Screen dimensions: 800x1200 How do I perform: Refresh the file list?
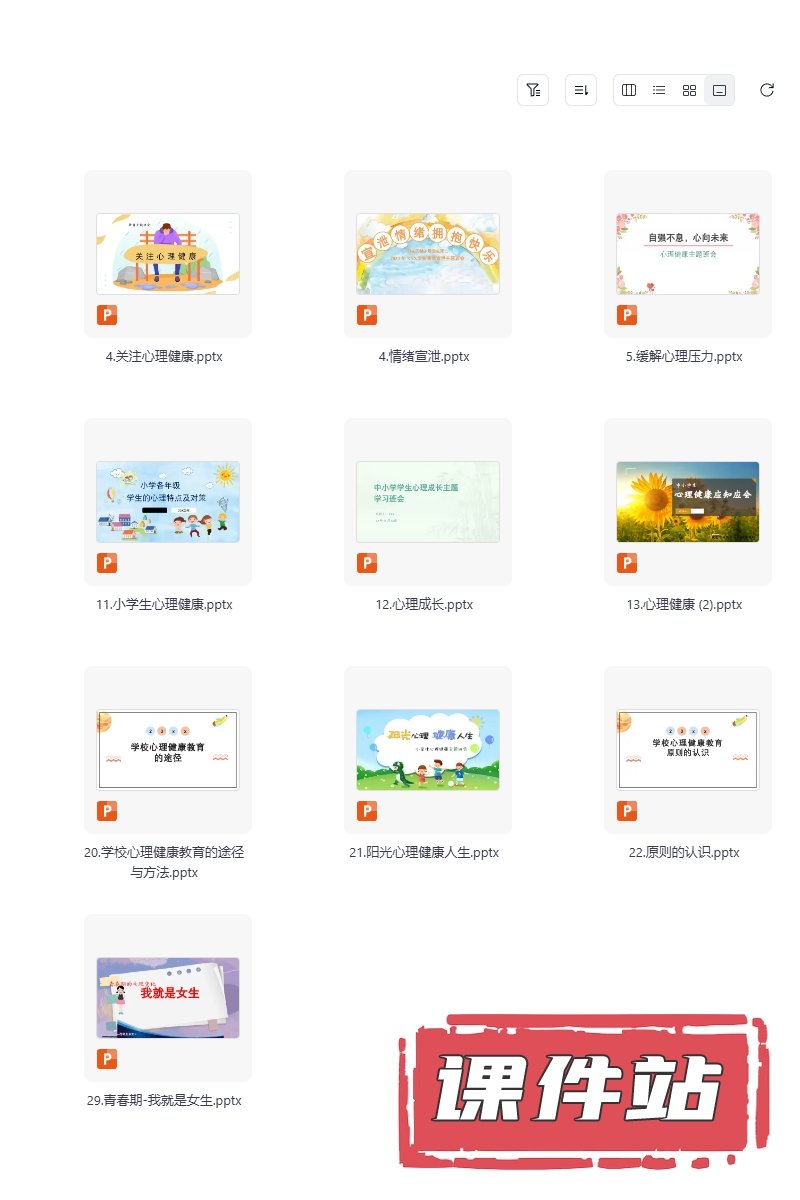pyautogui.click(x=767, y=90)
